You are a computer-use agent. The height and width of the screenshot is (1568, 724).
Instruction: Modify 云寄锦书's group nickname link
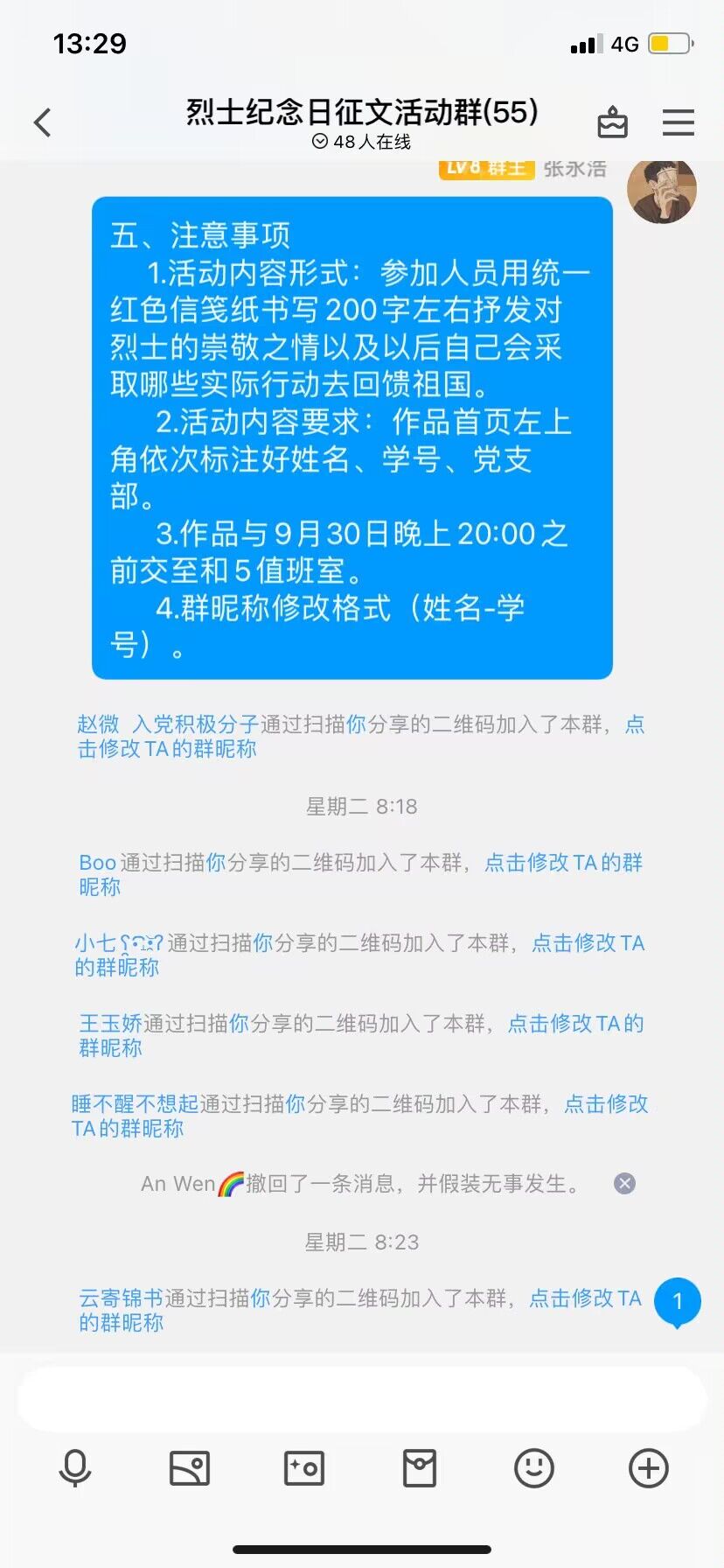[x=584, y=1298]
